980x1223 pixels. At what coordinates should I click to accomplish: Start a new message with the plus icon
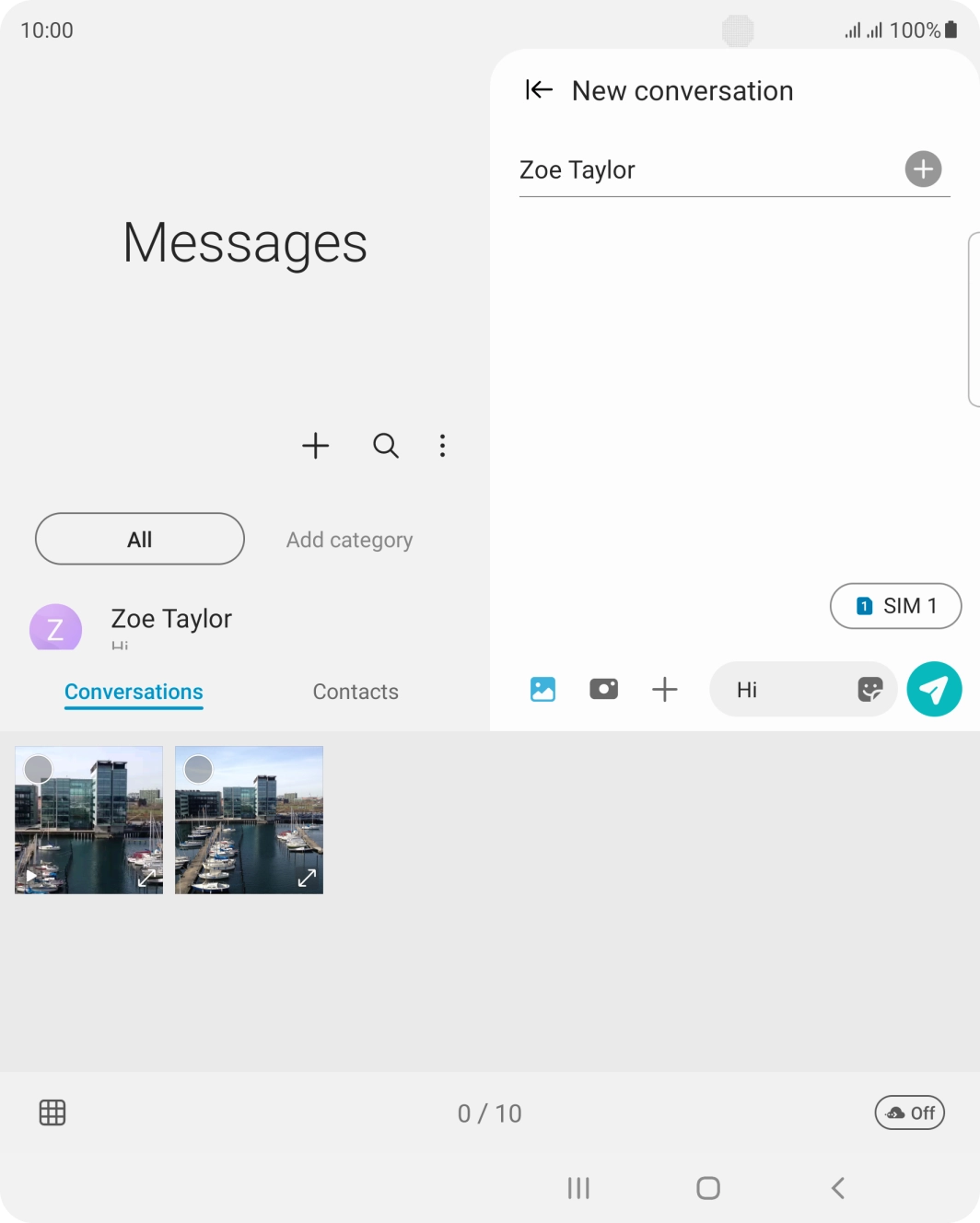tap(315, 446)
